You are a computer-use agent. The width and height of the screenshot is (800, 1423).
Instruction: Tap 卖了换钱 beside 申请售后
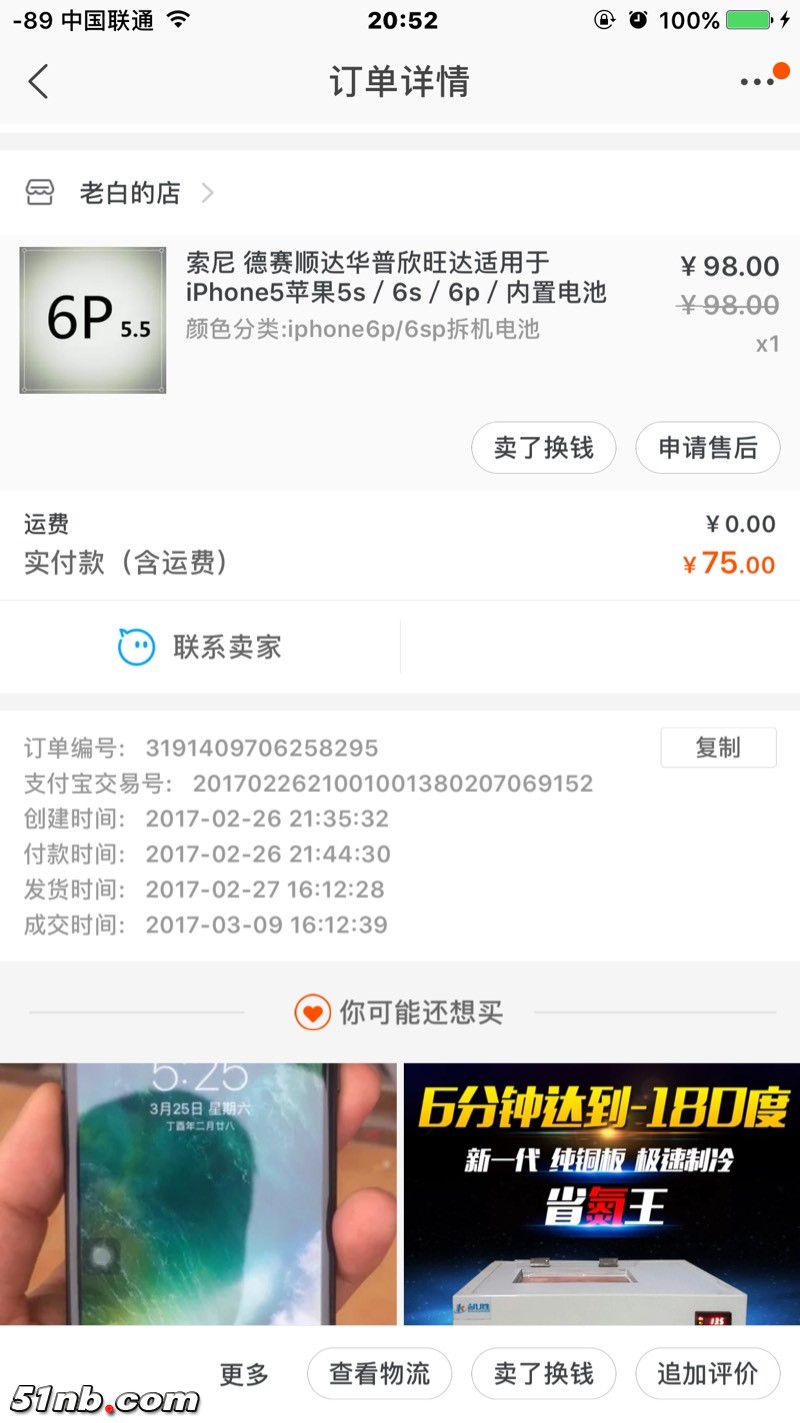[x=543, y=448]
